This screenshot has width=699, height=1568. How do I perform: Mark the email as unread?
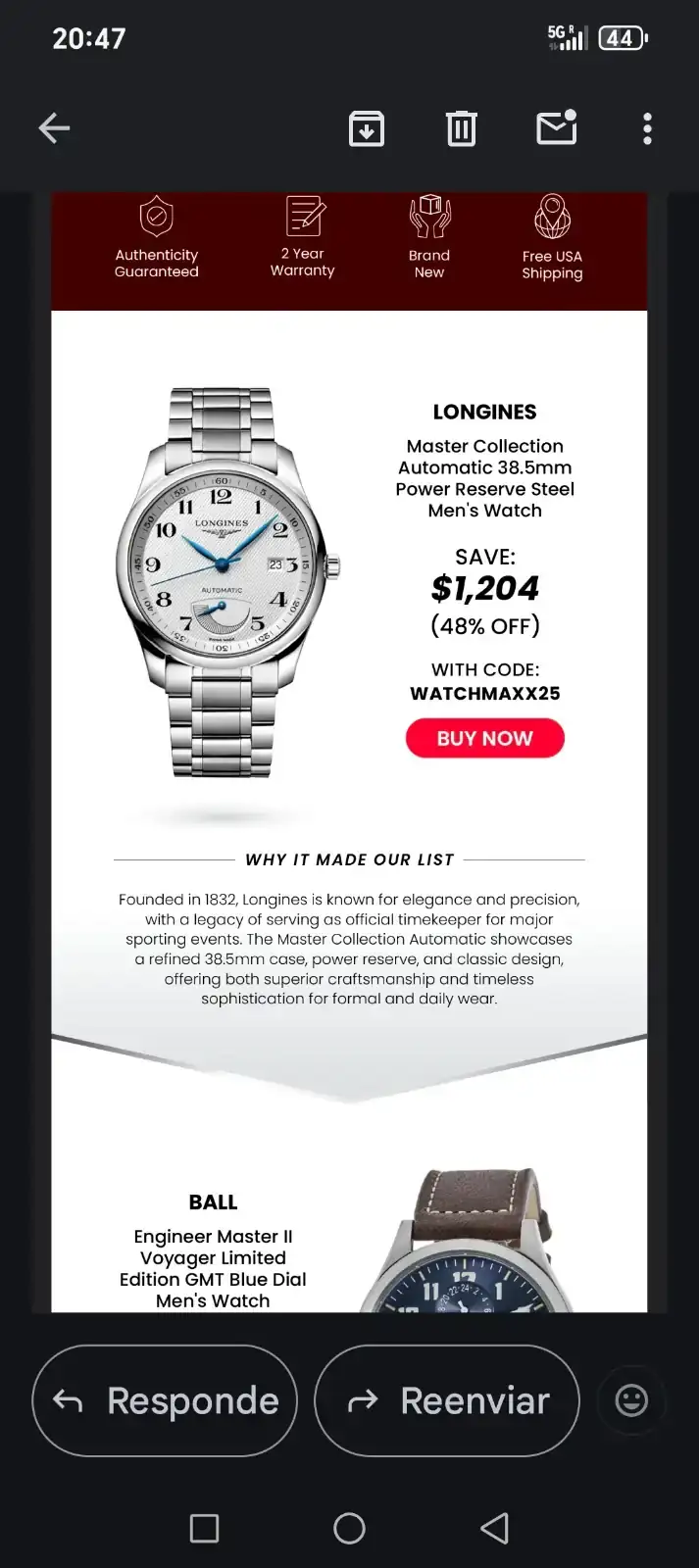pyautogui.click(x=556, y=128)
